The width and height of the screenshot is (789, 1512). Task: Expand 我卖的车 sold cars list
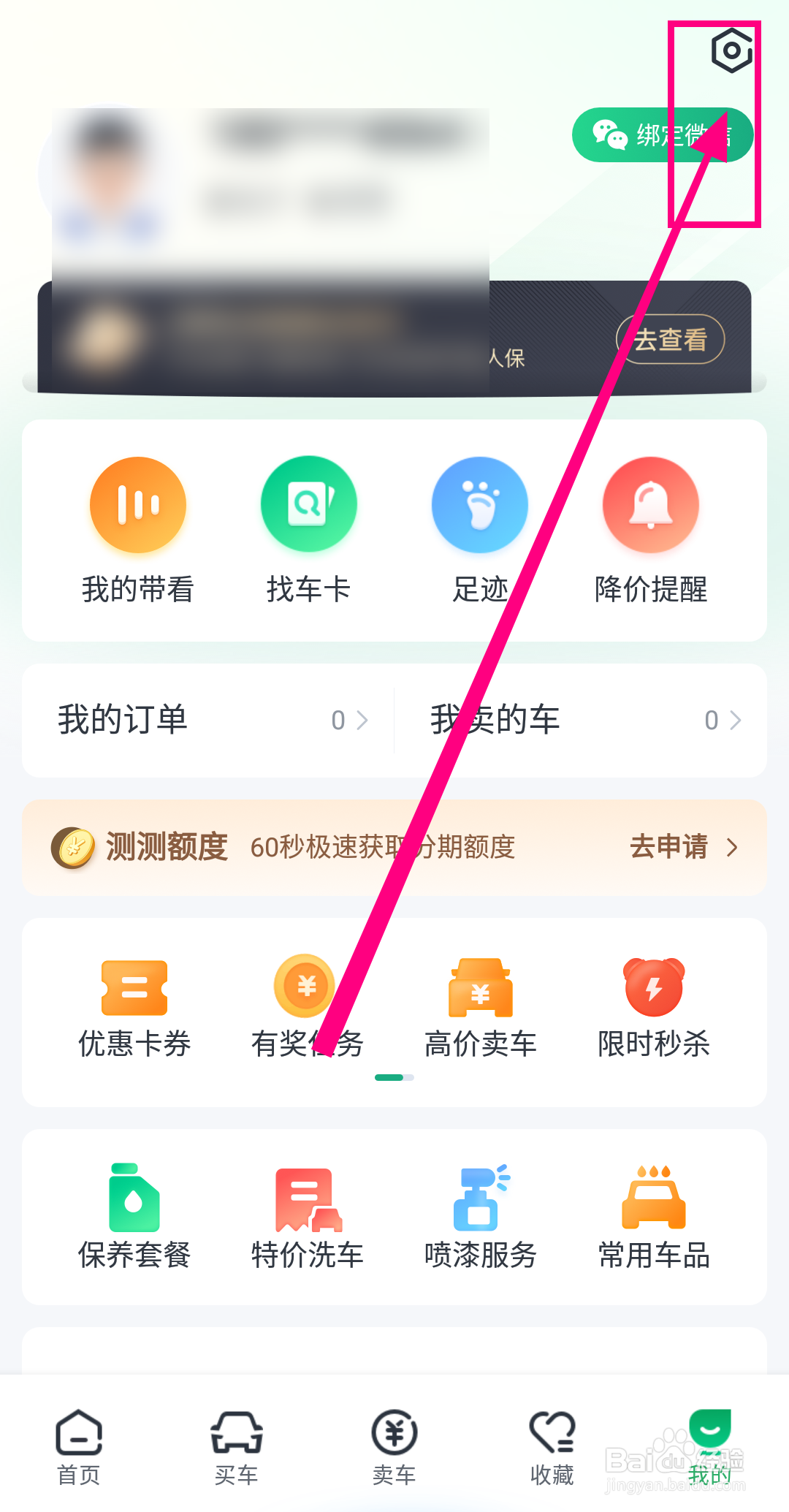577,720
